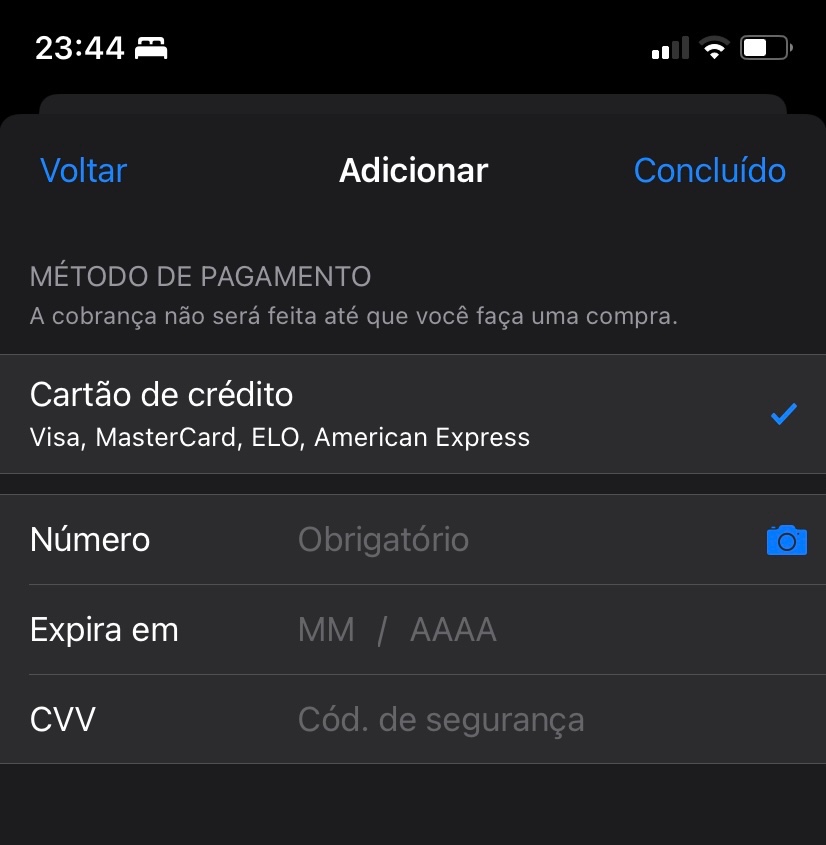
Task: Focus the CVV security code field
Action: coord(413,719)
